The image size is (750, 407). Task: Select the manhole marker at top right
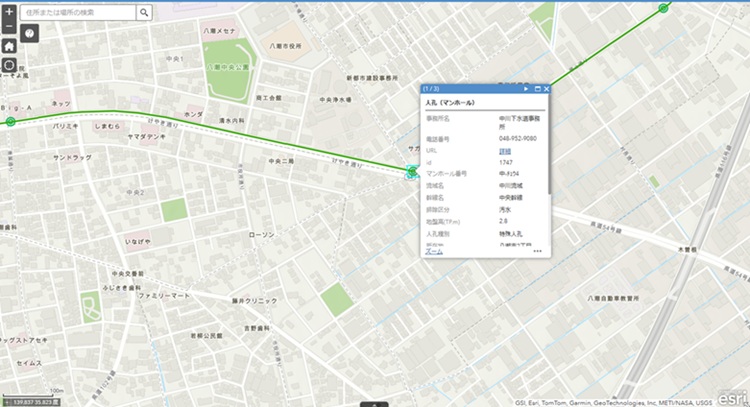point(663,9)
